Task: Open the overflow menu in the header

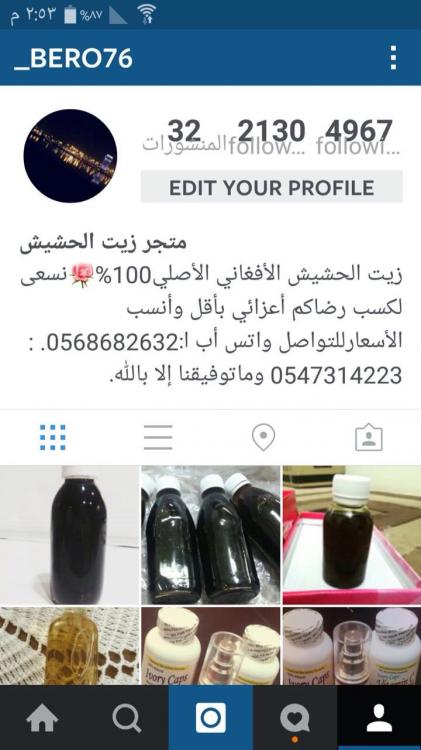Action: 393,58
